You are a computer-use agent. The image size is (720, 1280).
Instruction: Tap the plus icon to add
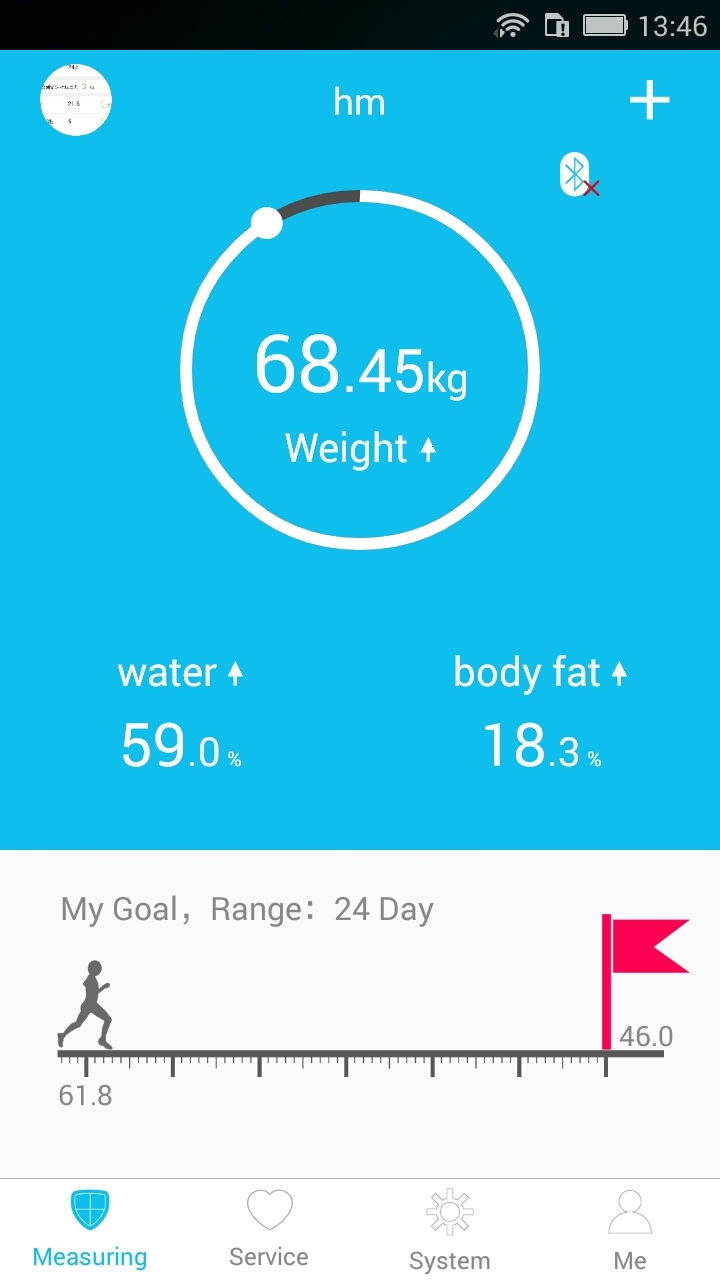(649, 100)
